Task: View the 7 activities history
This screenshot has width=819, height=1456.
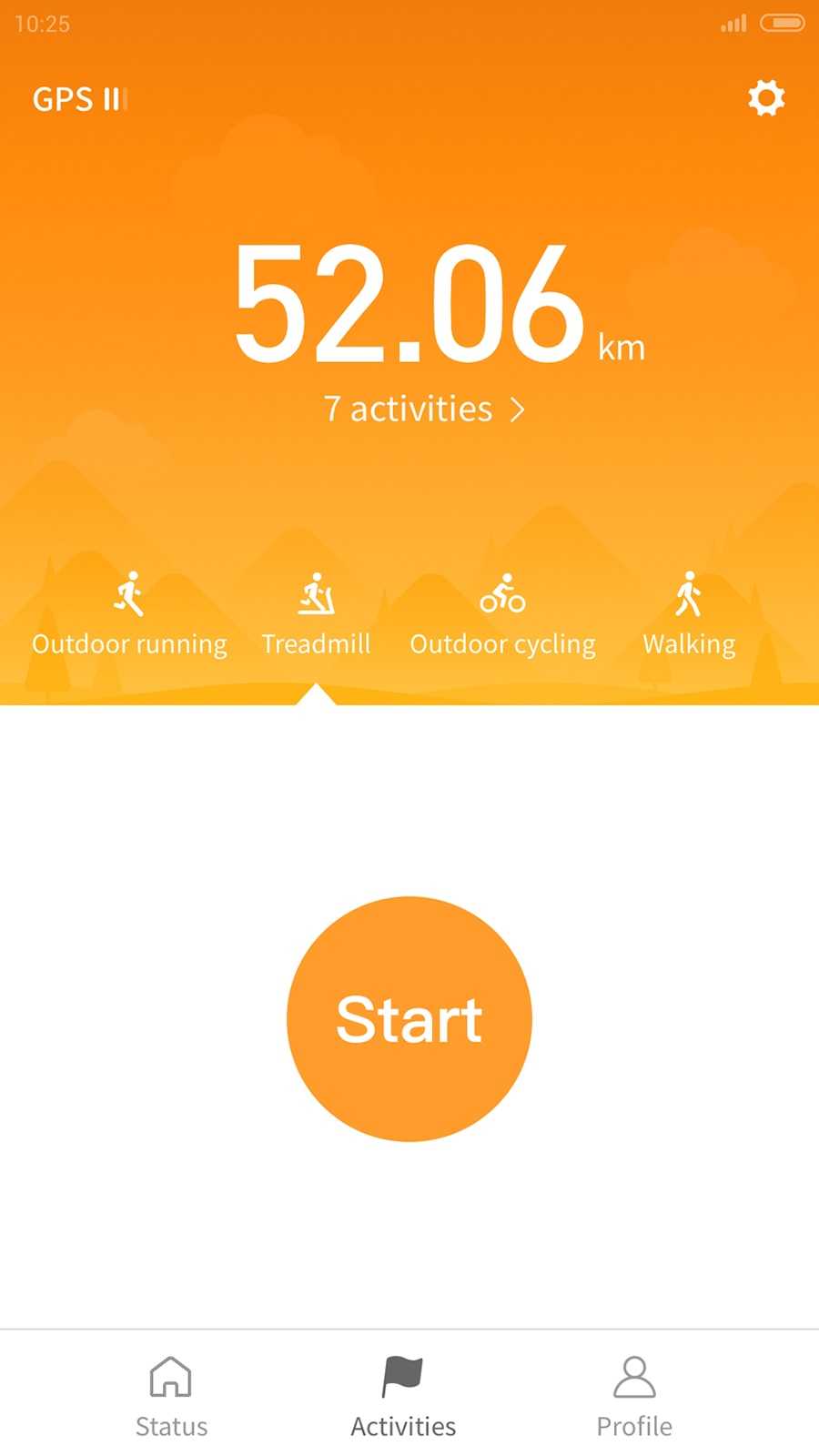Action: 424,409
